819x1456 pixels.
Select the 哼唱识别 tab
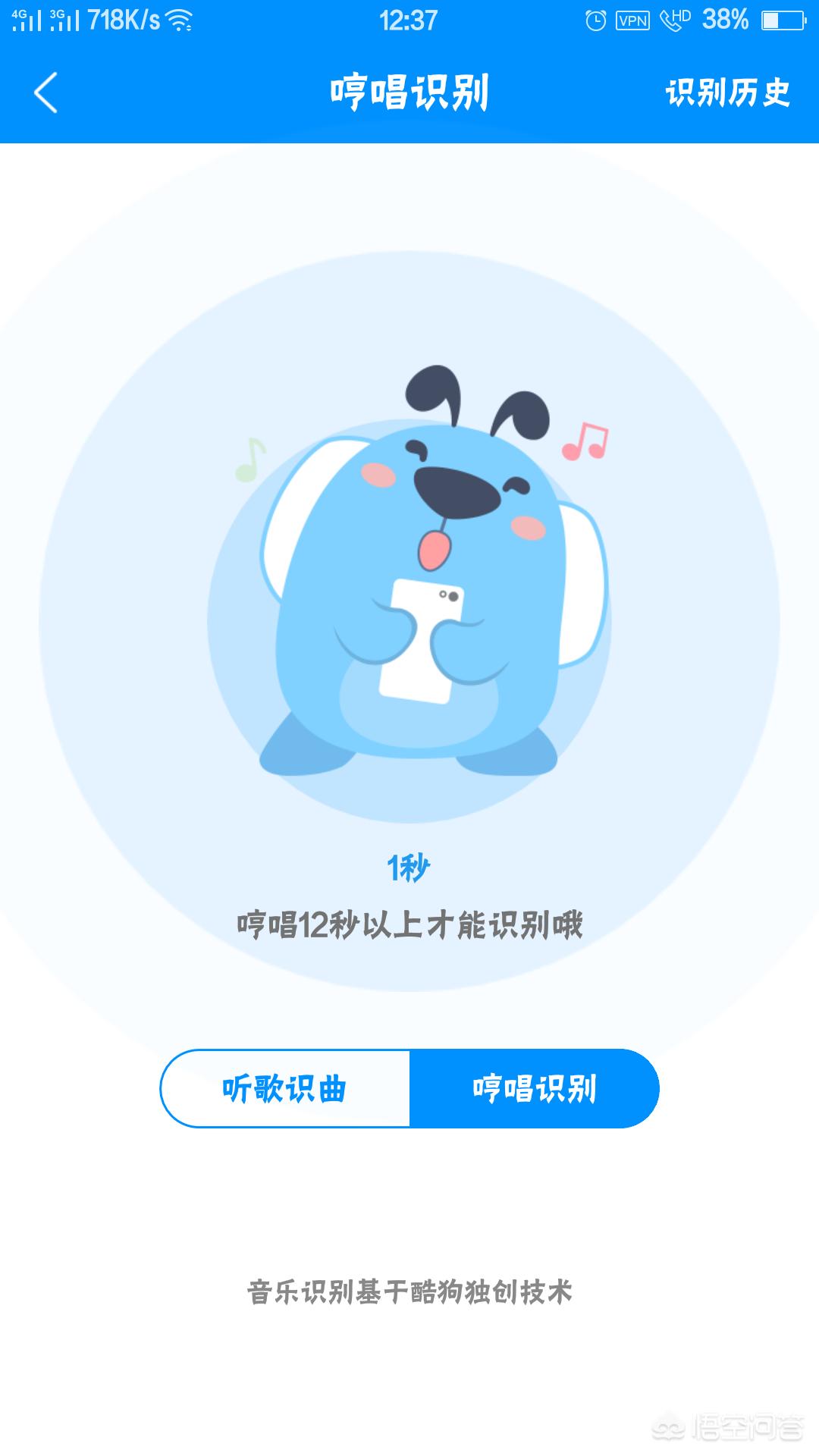pyautogui.click(x=534, y=1089)
